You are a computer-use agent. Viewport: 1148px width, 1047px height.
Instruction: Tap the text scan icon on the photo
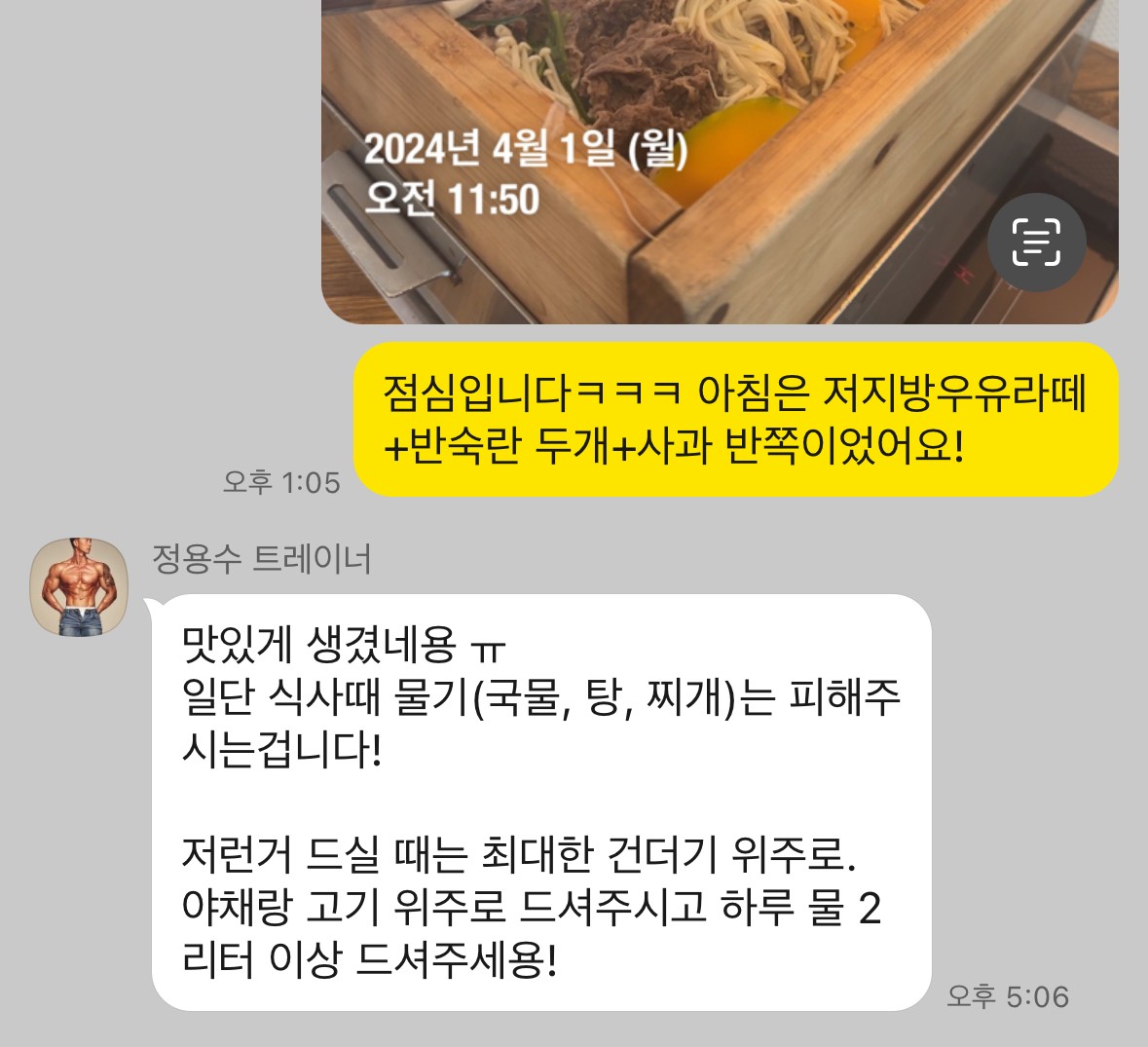[x=1036, y=243]
